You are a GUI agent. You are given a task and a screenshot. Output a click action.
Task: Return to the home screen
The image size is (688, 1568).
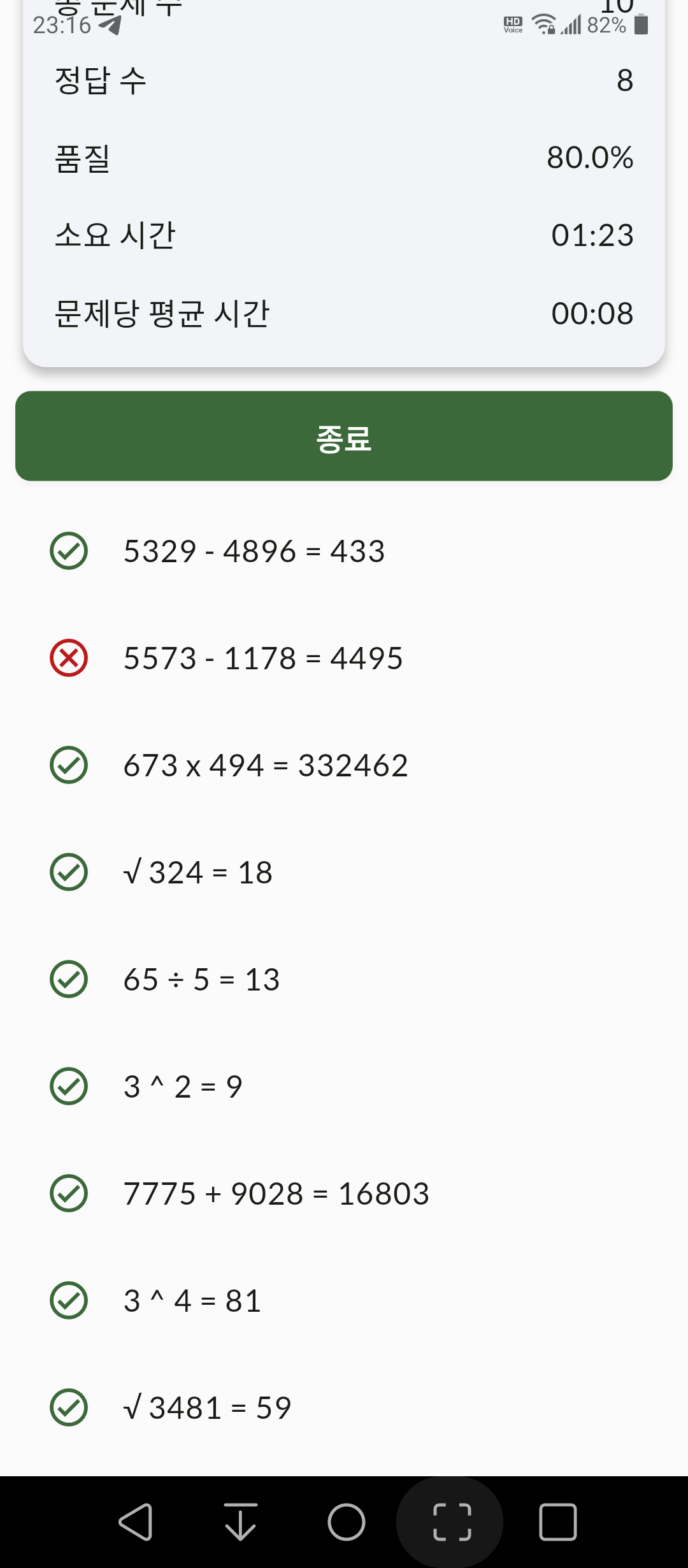(x=347, y=1522)
